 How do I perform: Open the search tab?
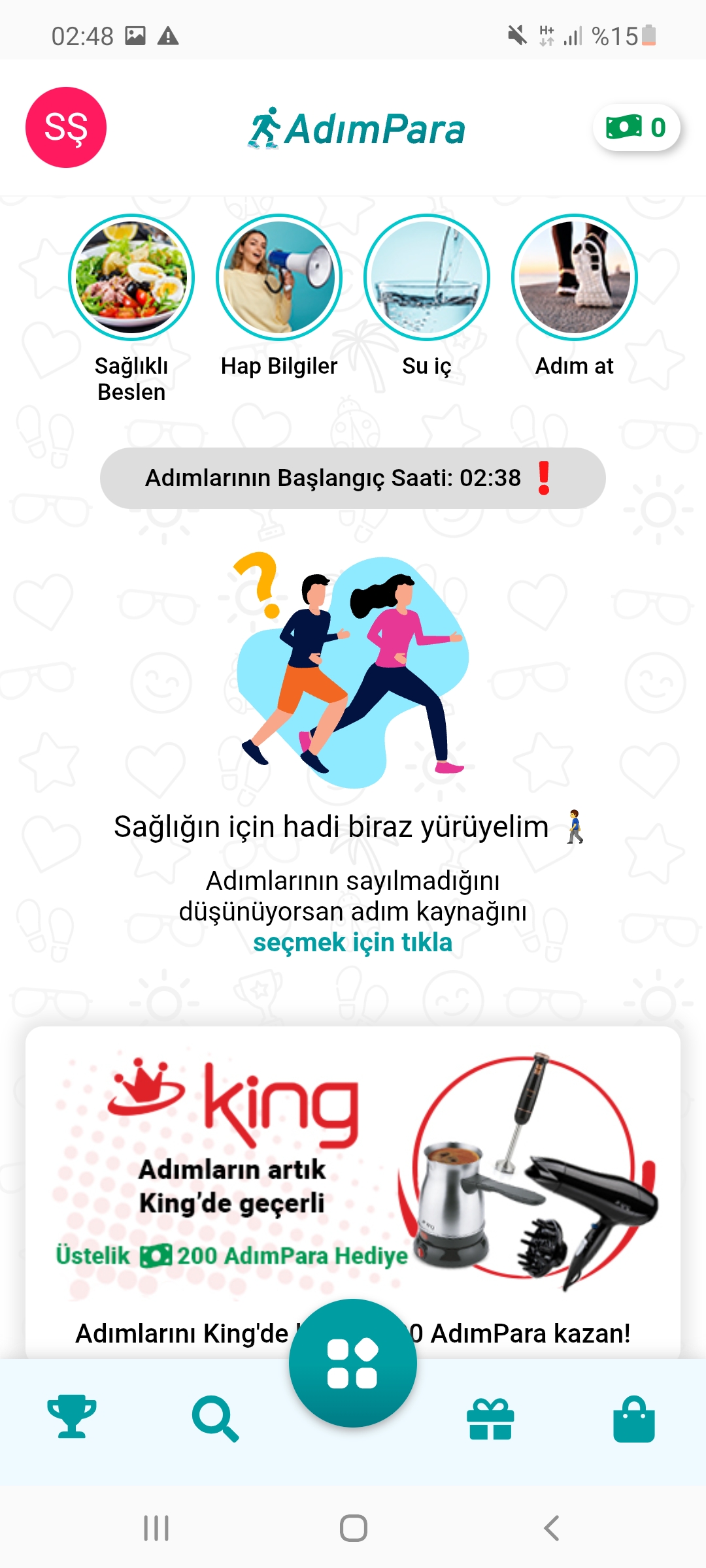215,1419
